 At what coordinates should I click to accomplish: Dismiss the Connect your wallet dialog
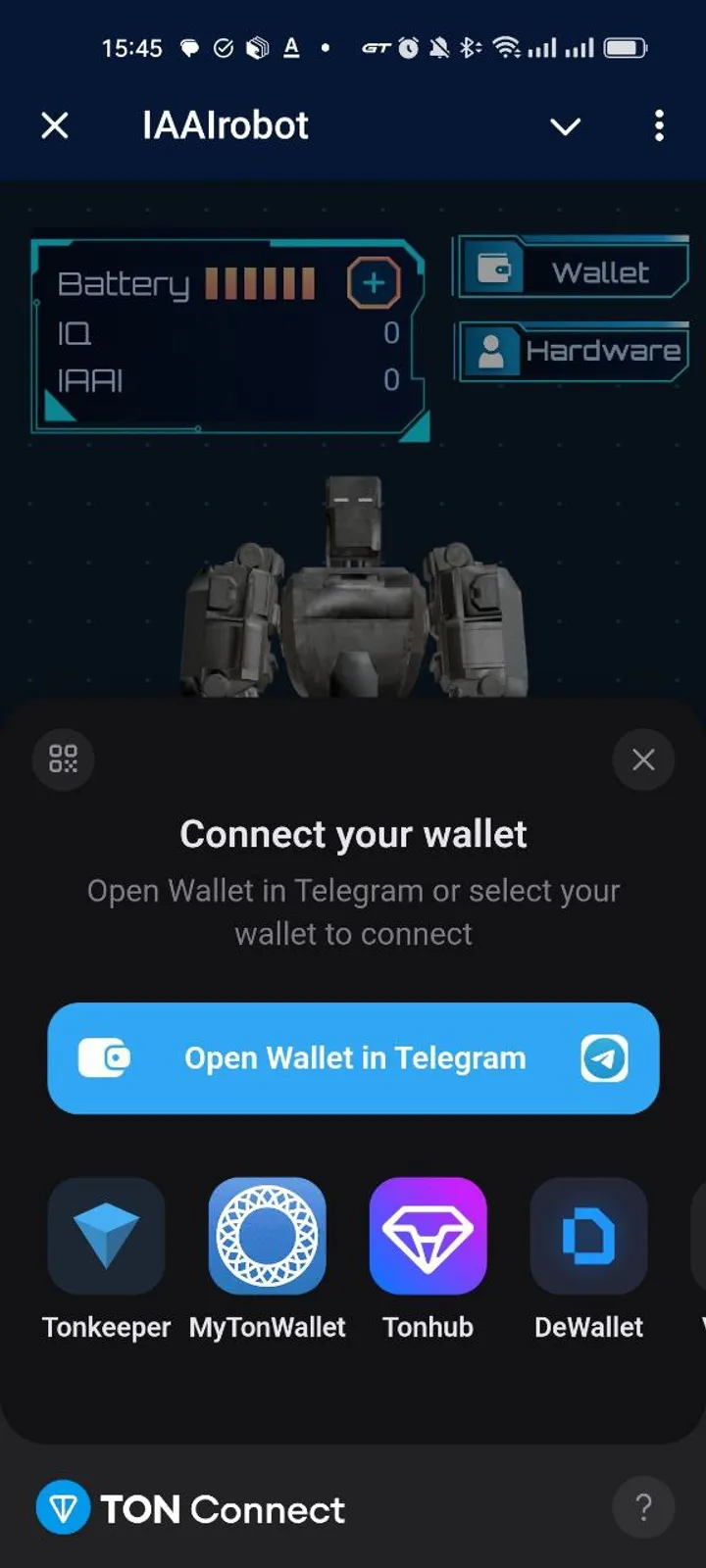(643, 759)
